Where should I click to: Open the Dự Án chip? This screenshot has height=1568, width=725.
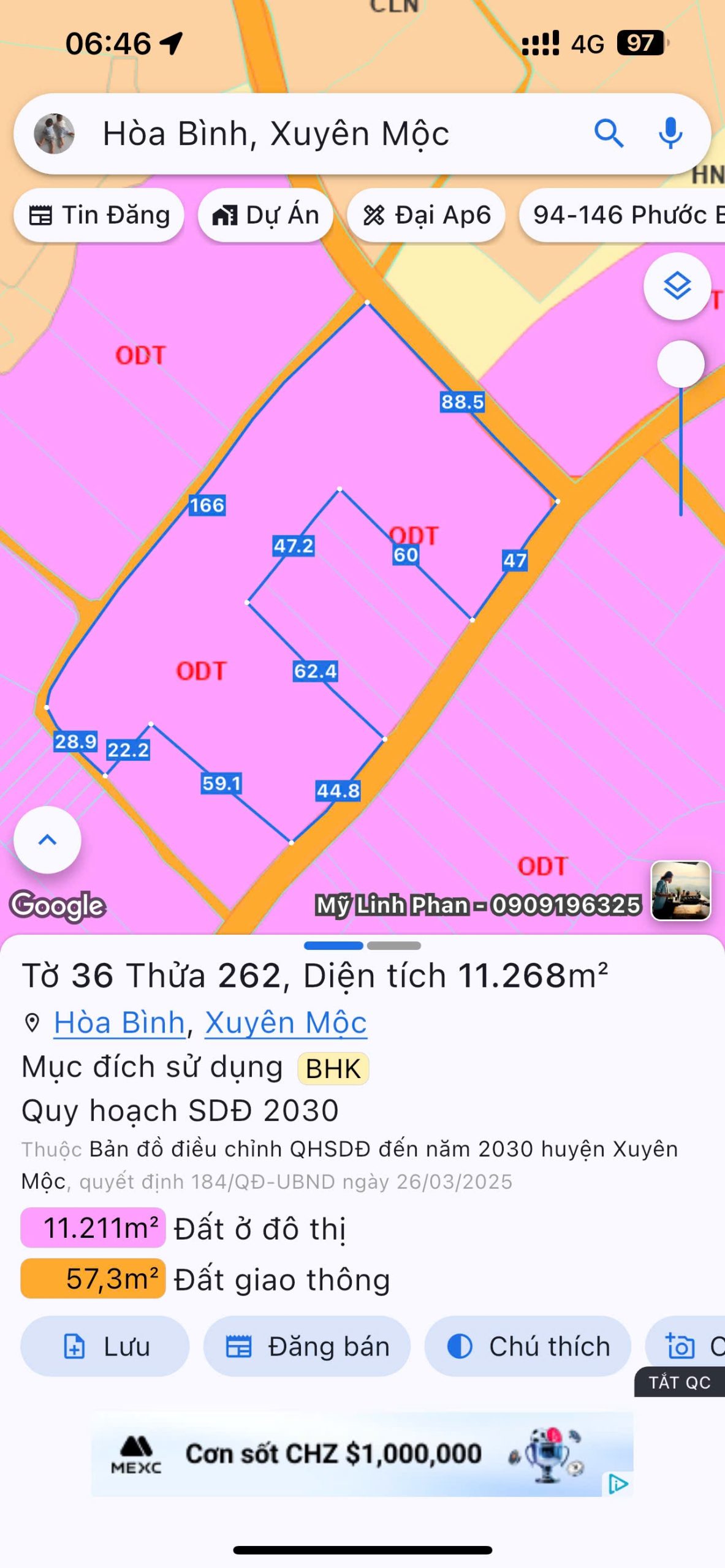point(265,215)
